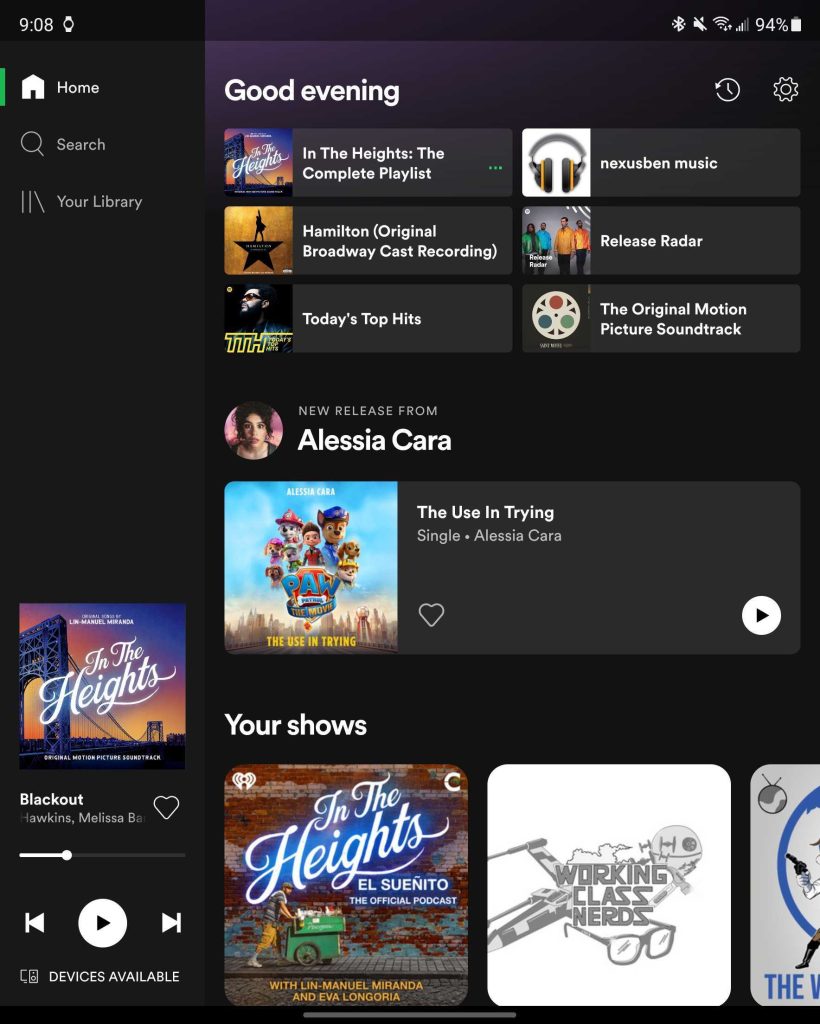Image resolution: width=820 pixels, height=1024 pixels.
Task: Open The Original Motion Picture Soundtrack
Action: click(660, 319)
